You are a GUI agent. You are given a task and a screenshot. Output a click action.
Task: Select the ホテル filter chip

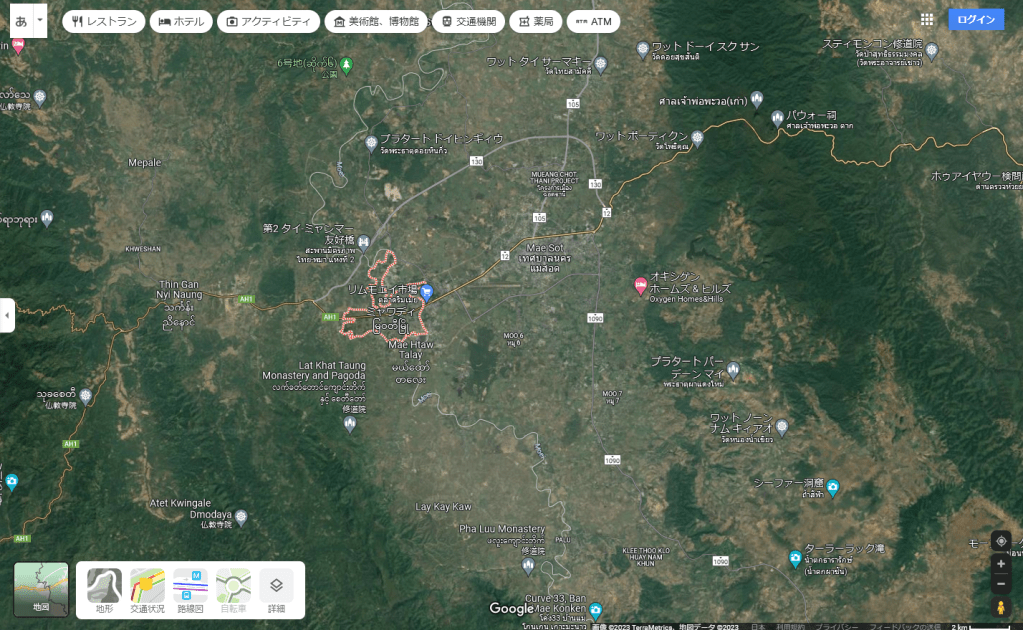click(181, 21)
